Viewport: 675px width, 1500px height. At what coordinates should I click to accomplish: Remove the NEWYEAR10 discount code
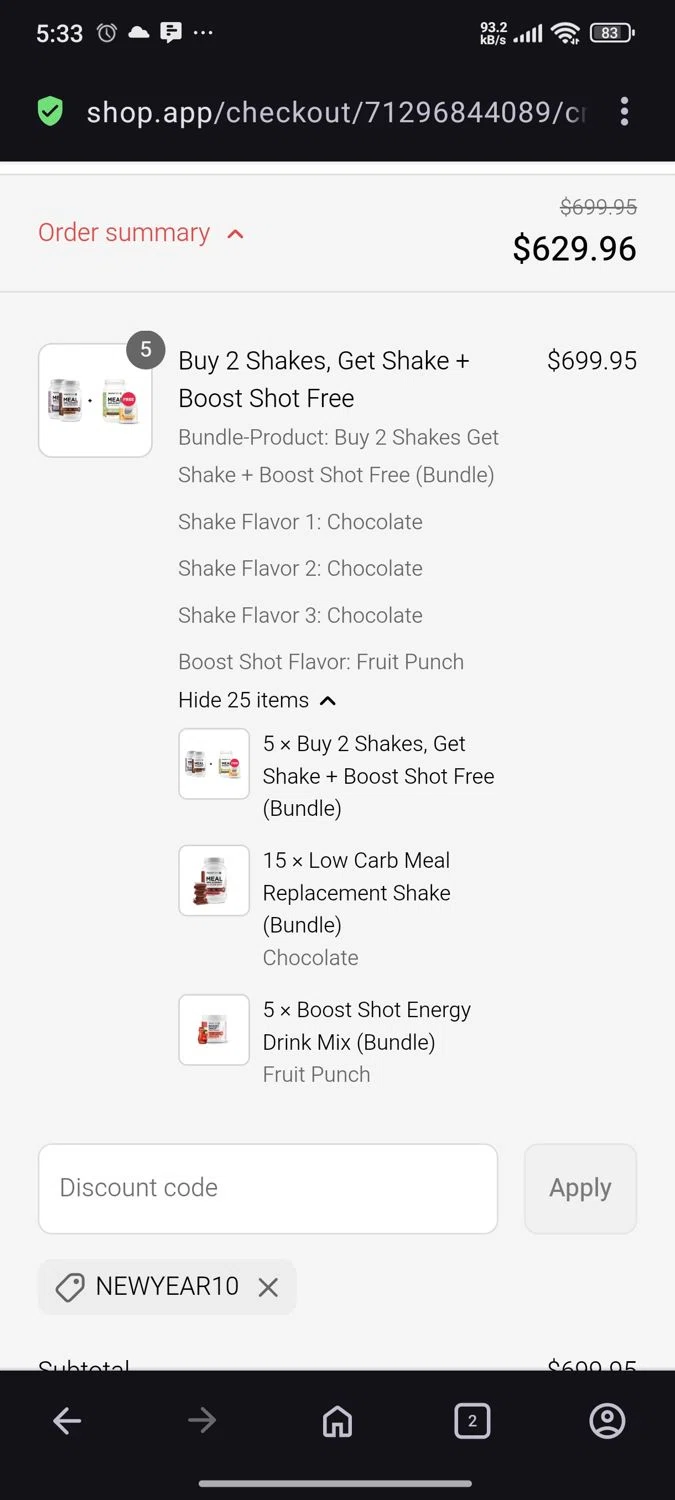268,1287
